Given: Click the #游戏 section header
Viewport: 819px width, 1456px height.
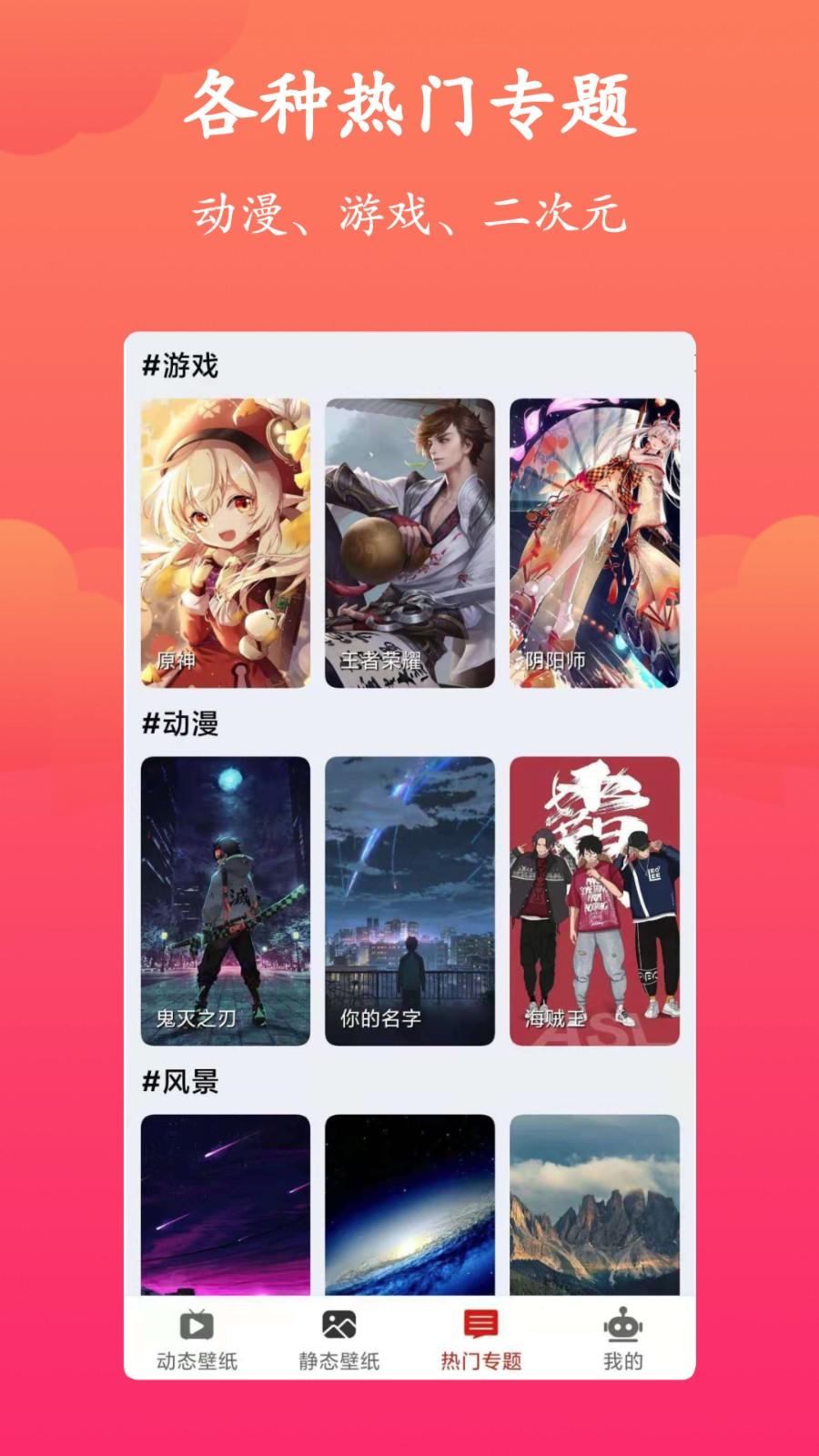Looking at the screenshot, I should [179, 366].
